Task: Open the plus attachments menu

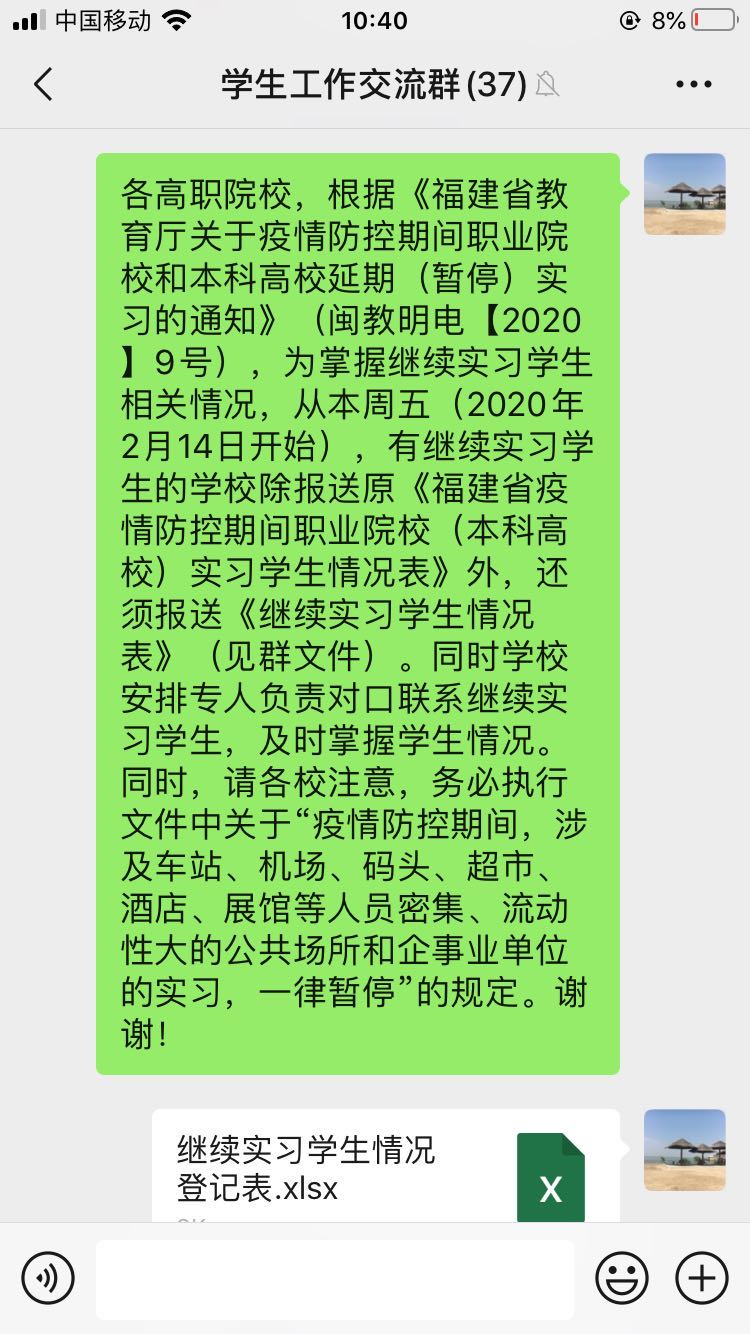Action: tap(702, 1278)
